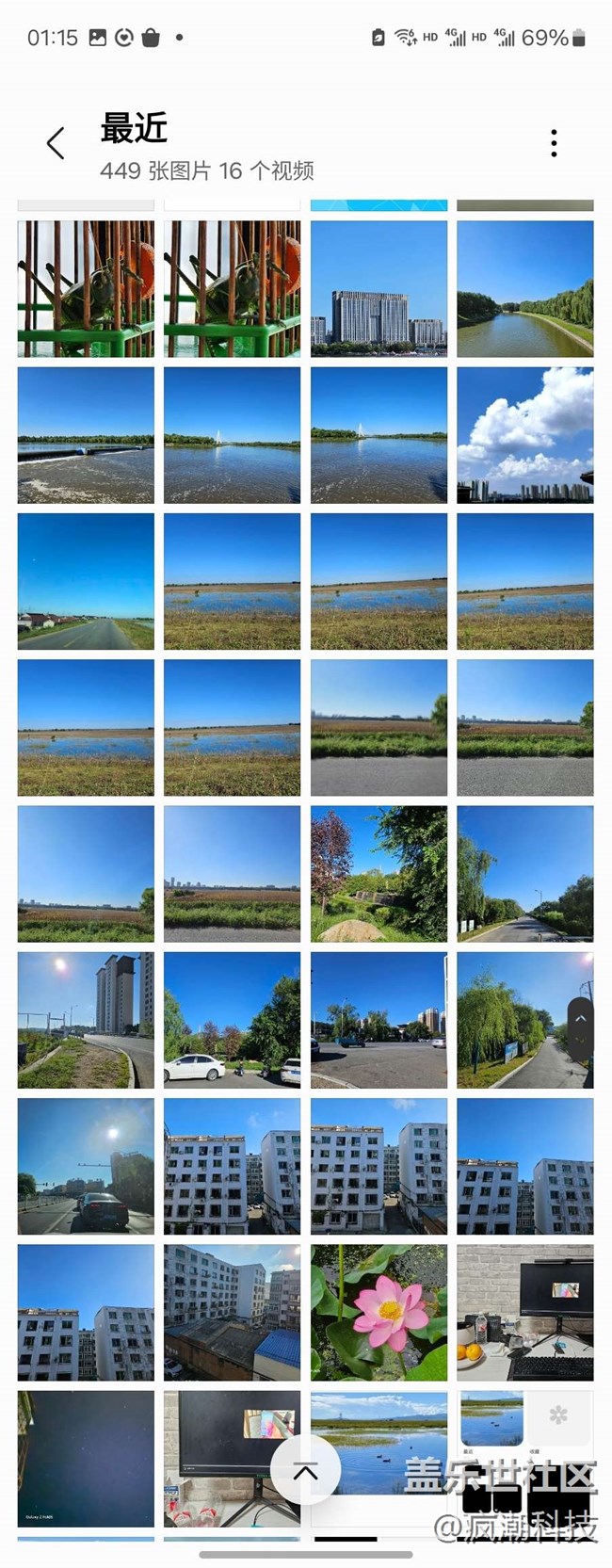Image resolution: width=612 pixels, height=1568 pixels.
Task: Select the canal lined with willows photo
Action: 524,288
